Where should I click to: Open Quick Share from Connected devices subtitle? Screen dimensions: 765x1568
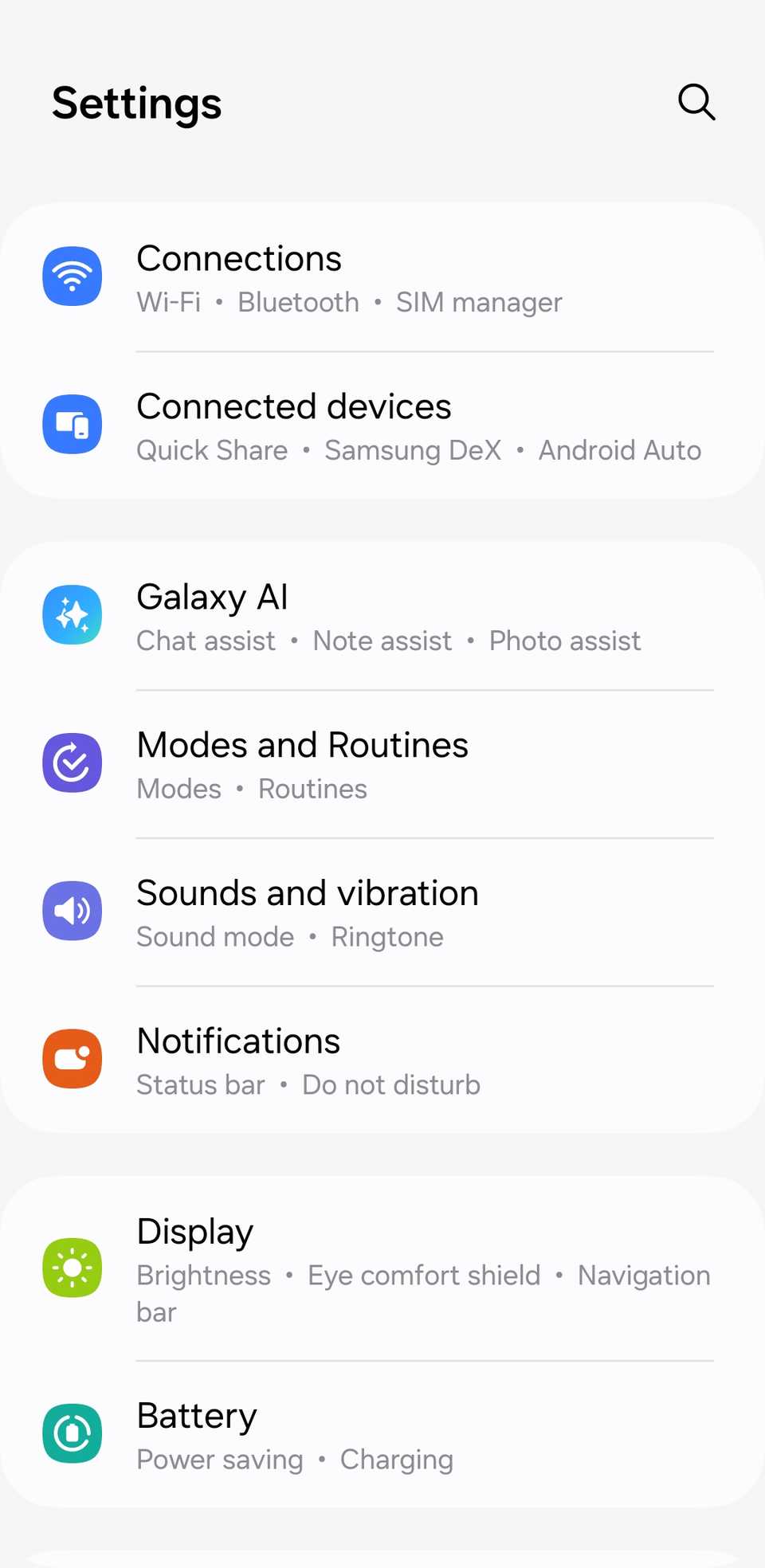211,449
